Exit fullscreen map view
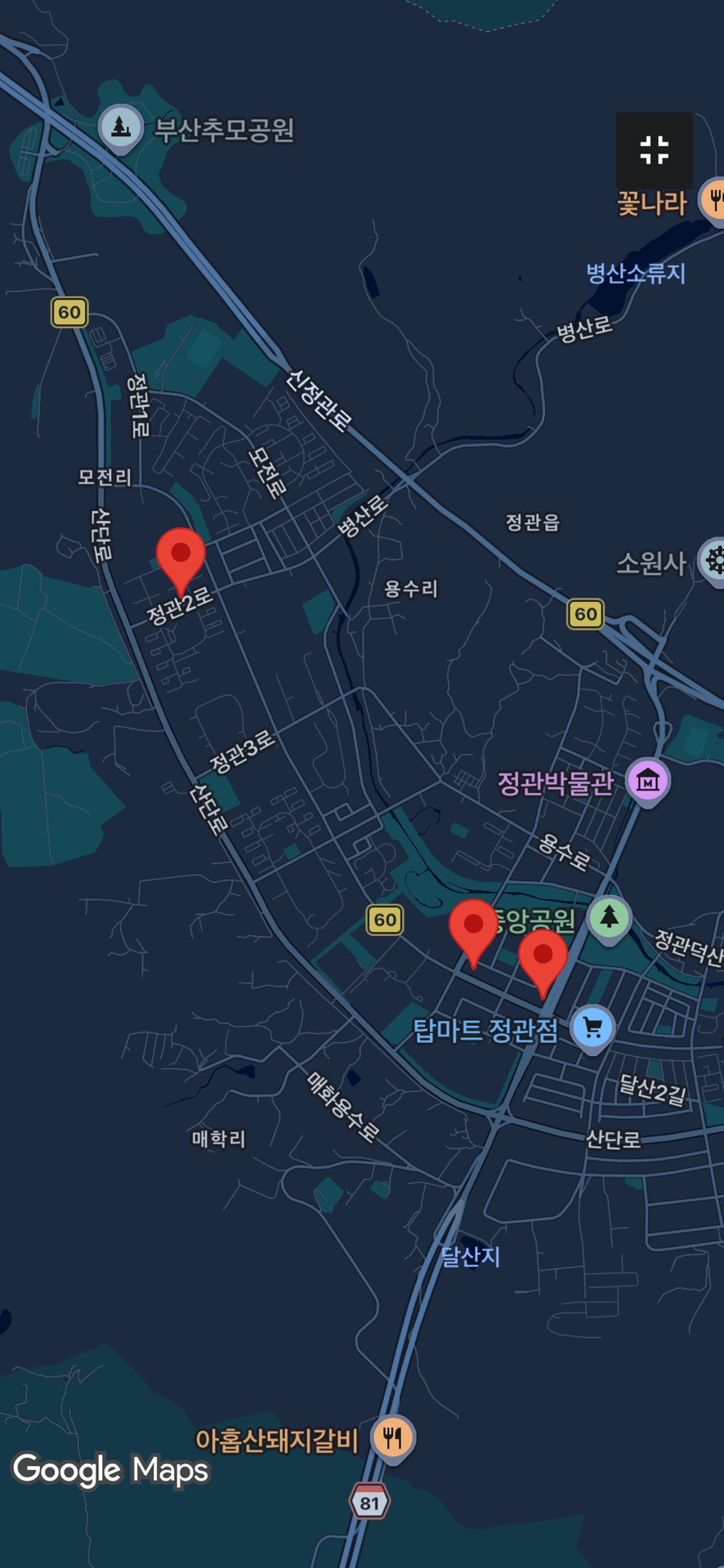Image resolution: width=724 pixels, height=1568 pixels. point(654,150)
